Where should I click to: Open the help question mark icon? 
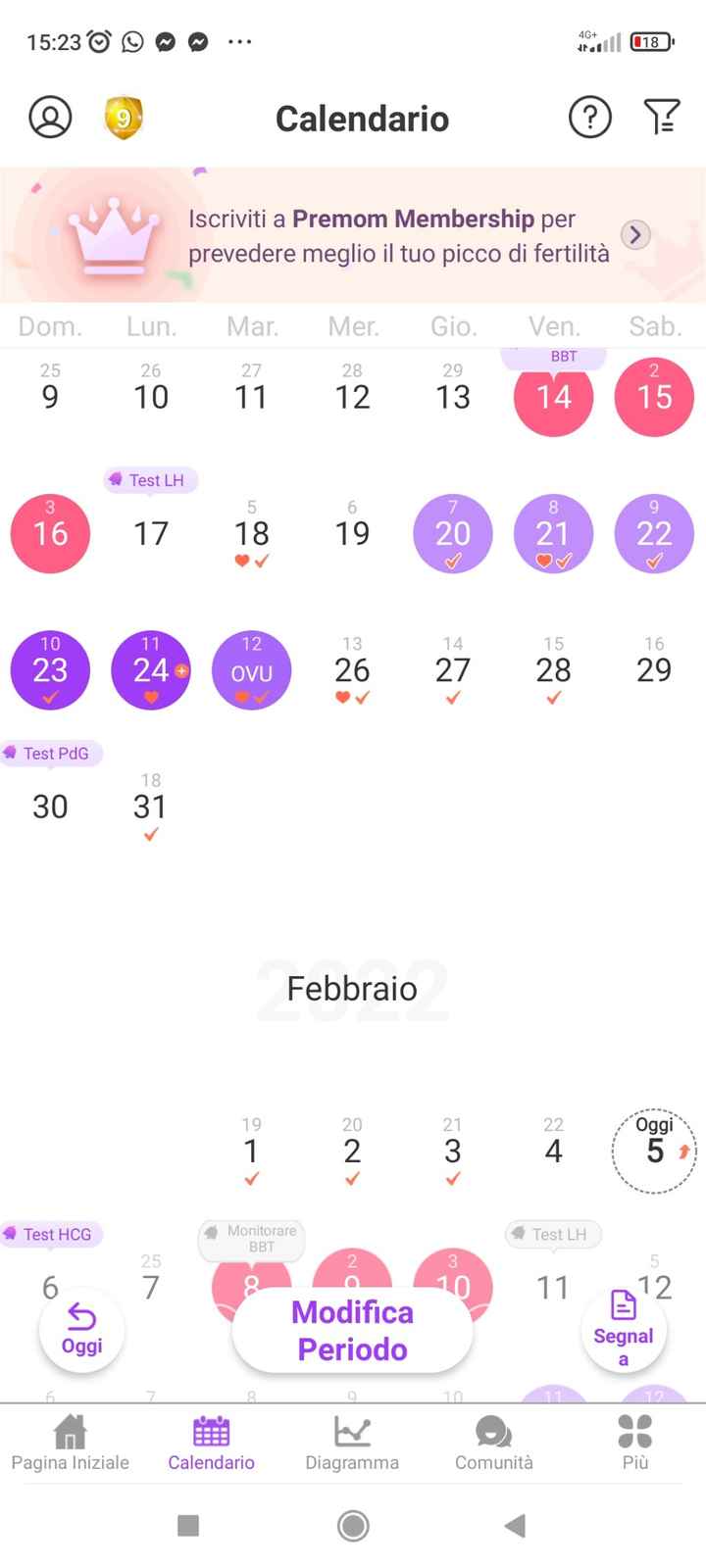coord(589,117)
